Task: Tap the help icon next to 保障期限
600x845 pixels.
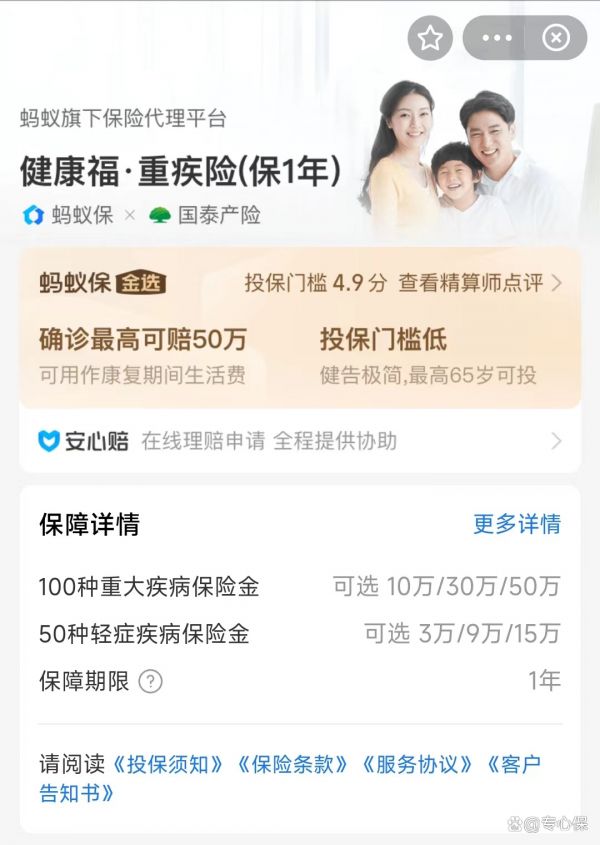Action: pos(150,682)
